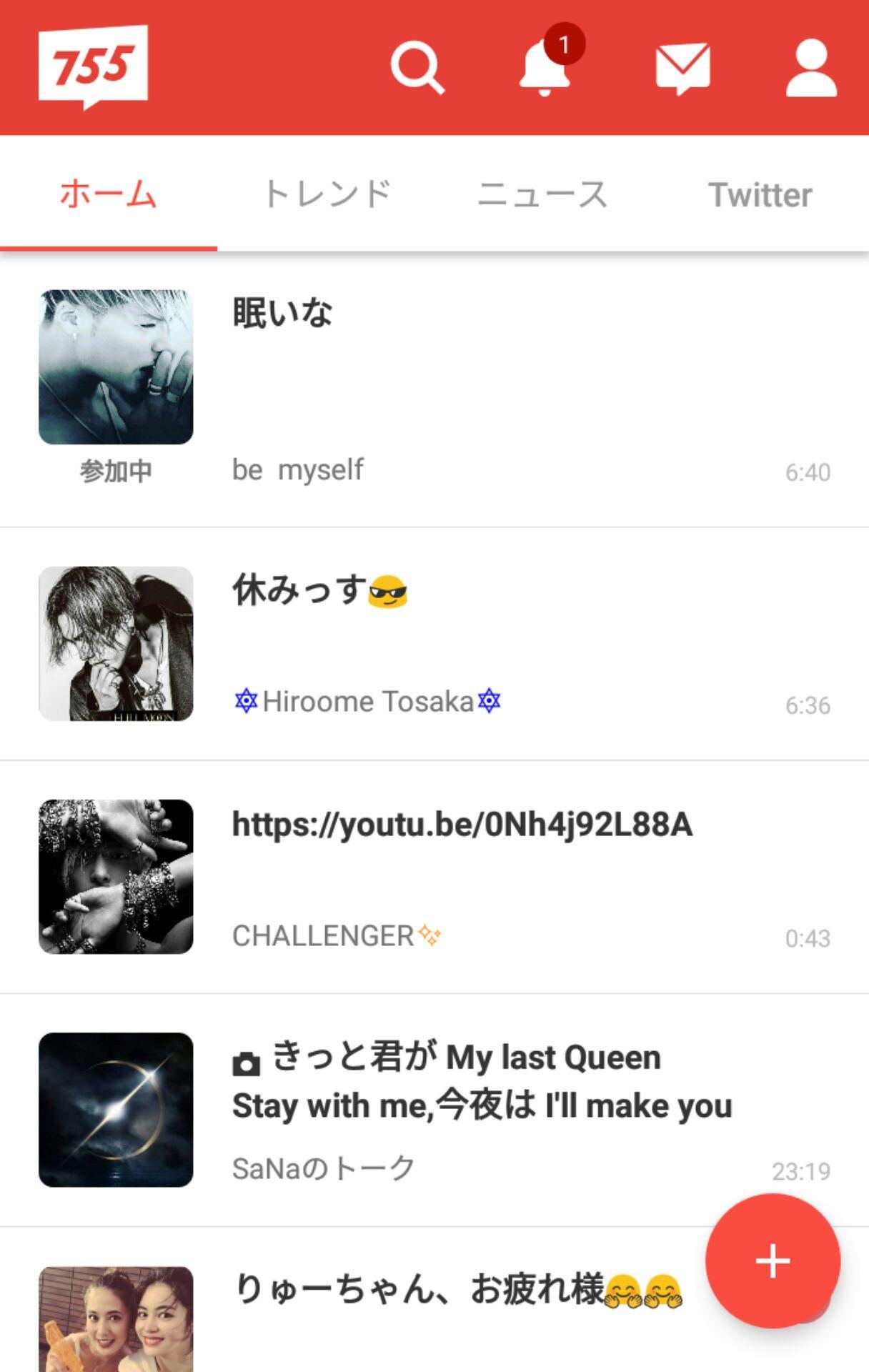Open the profile icon
Image resolution: width=869 pixels, height=1372 pixels.
click(x=811, y=68)
